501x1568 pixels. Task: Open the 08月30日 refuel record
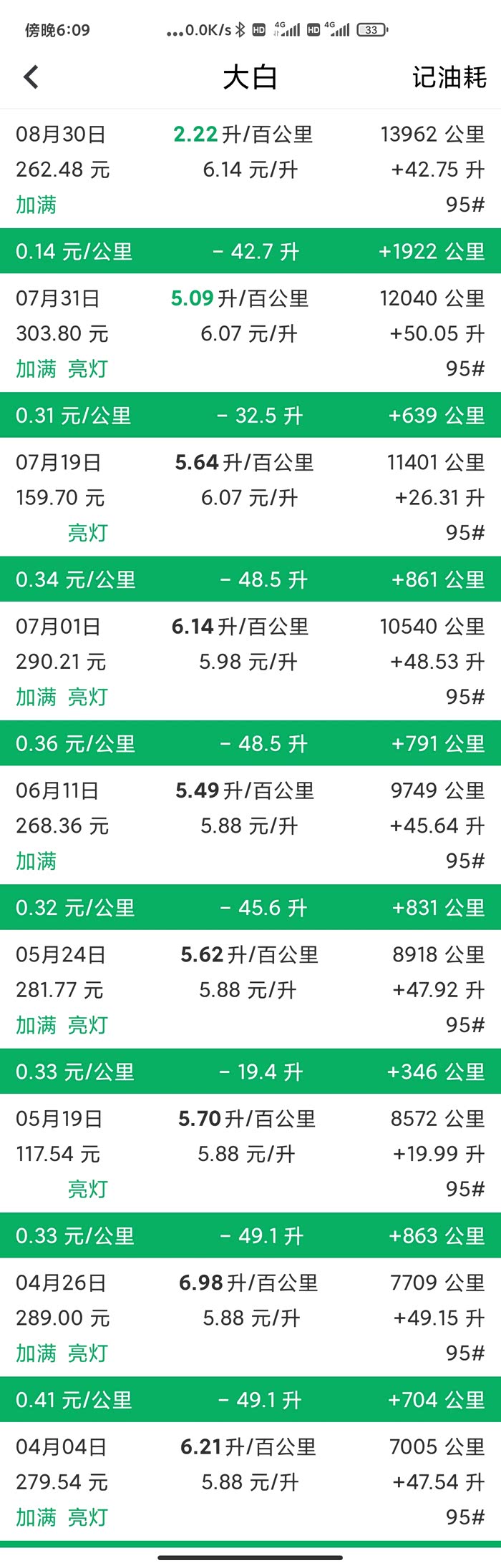tap(250, 170)
